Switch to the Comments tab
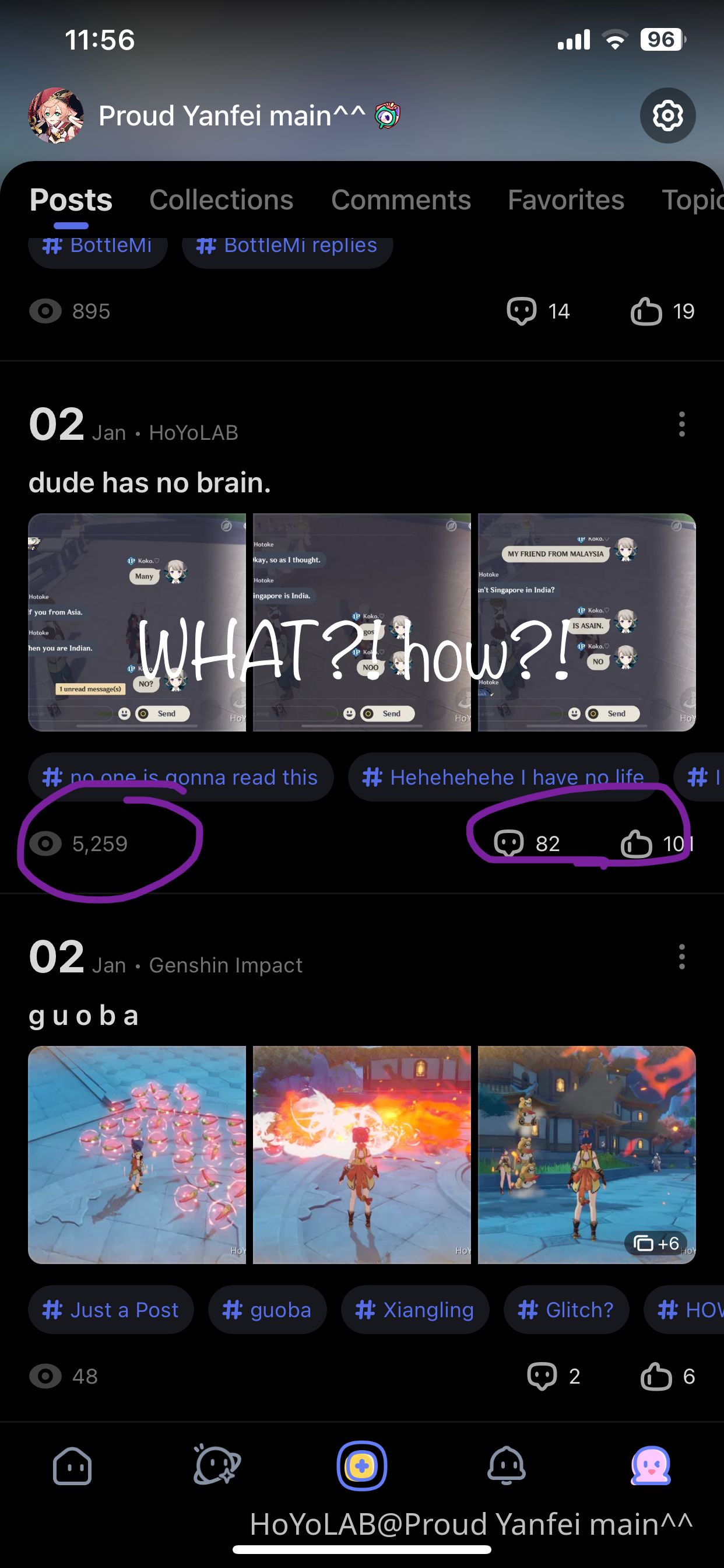 (401, 199)
